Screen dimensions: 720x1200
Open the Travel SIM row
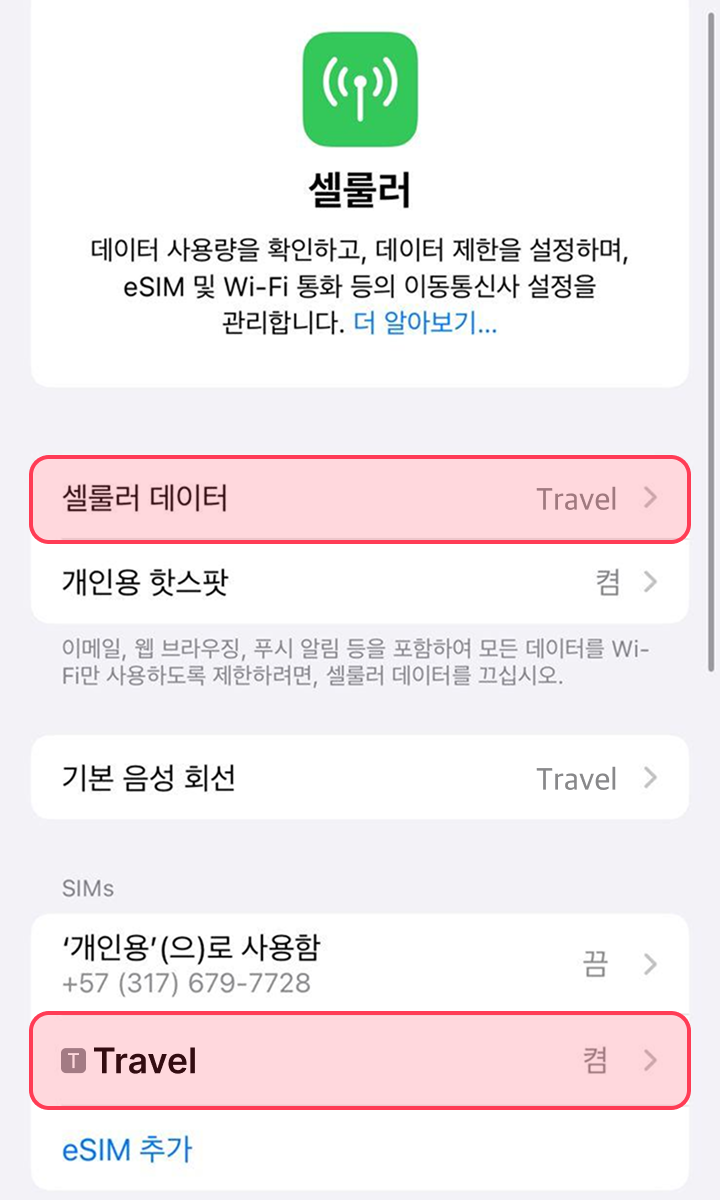(360, 1061)
